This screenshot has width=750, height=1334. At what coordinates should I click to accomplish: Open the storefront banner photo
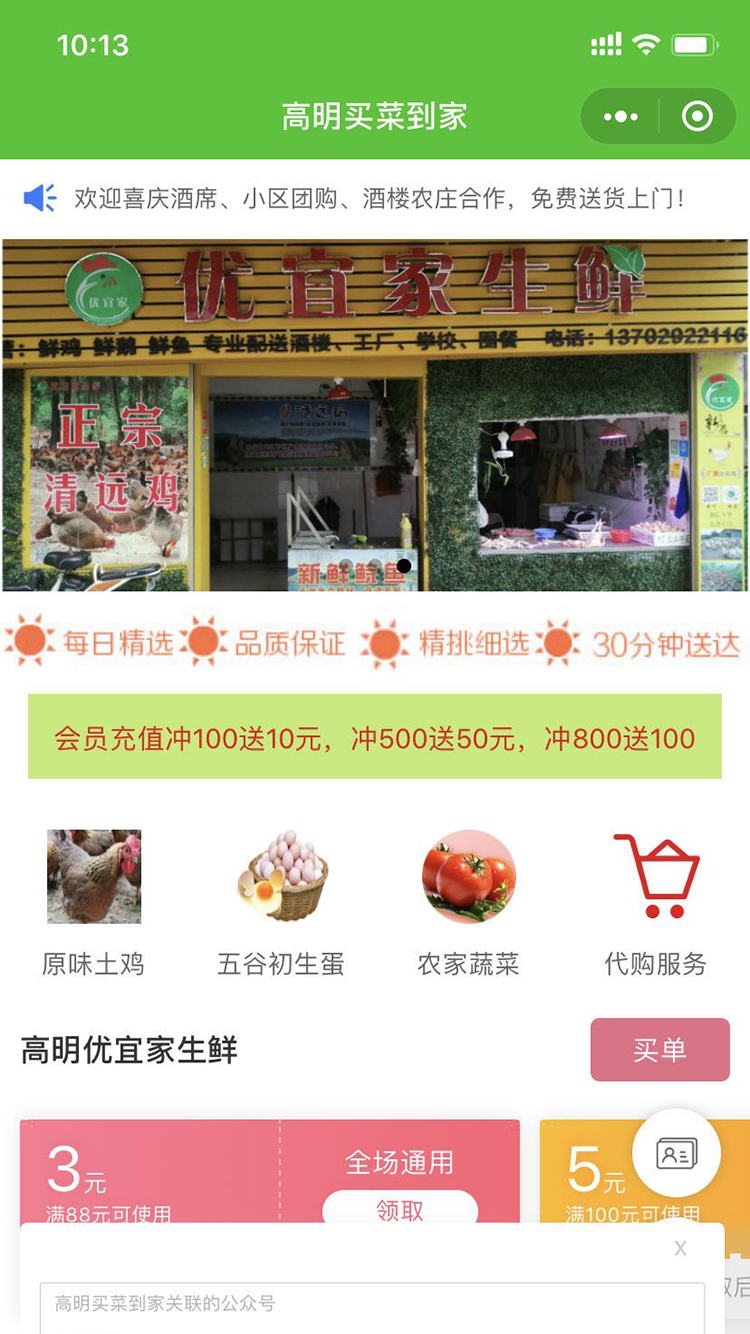tap(375, 416)
